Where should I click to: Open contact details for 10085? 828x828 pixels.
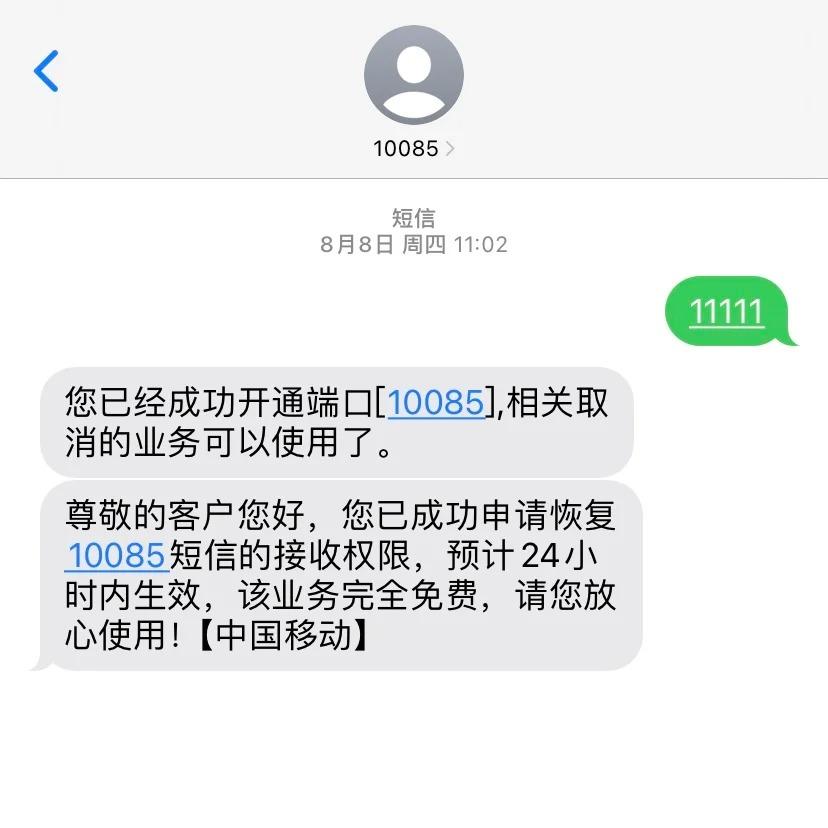tap(413, 148)
